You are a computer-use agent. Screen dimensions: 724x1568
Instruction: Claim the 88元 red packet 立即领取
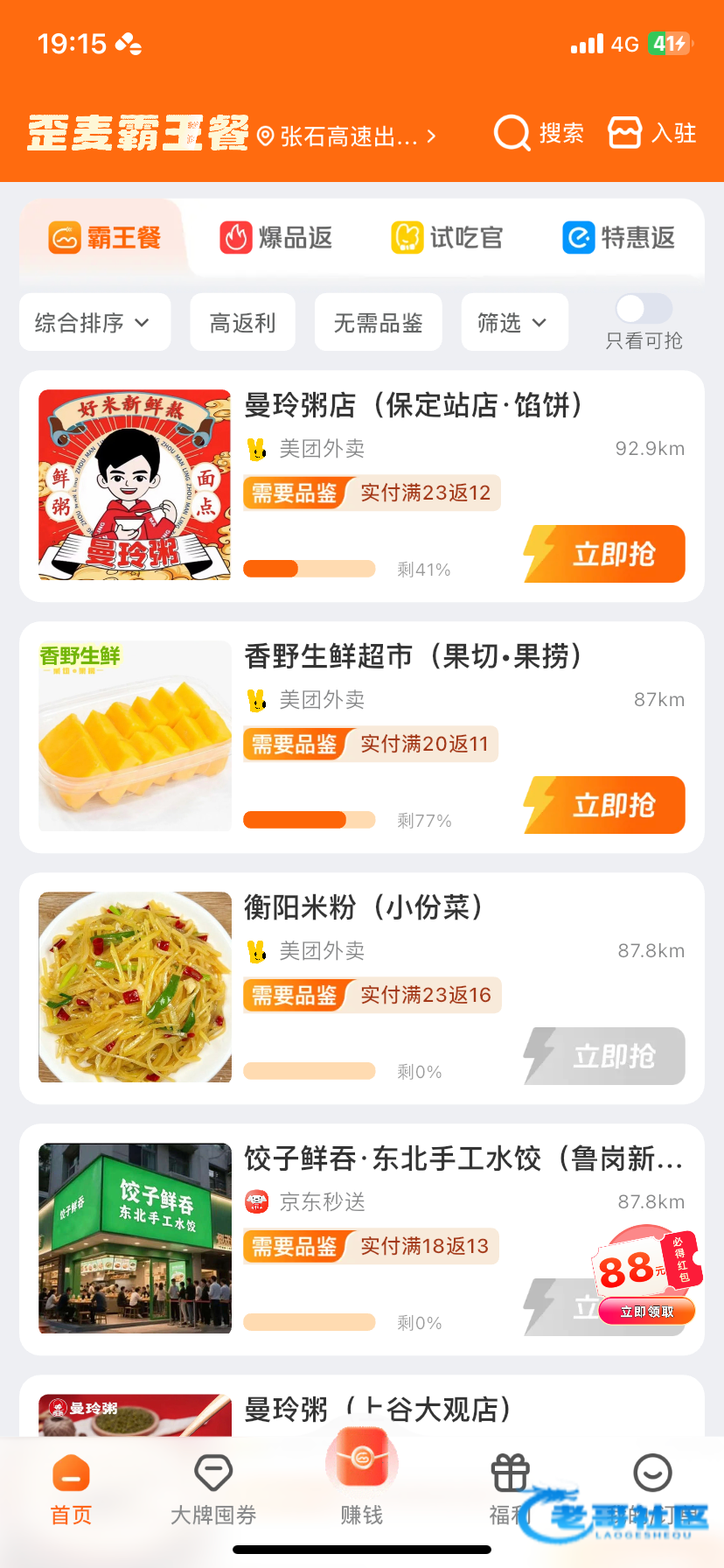647,1312
